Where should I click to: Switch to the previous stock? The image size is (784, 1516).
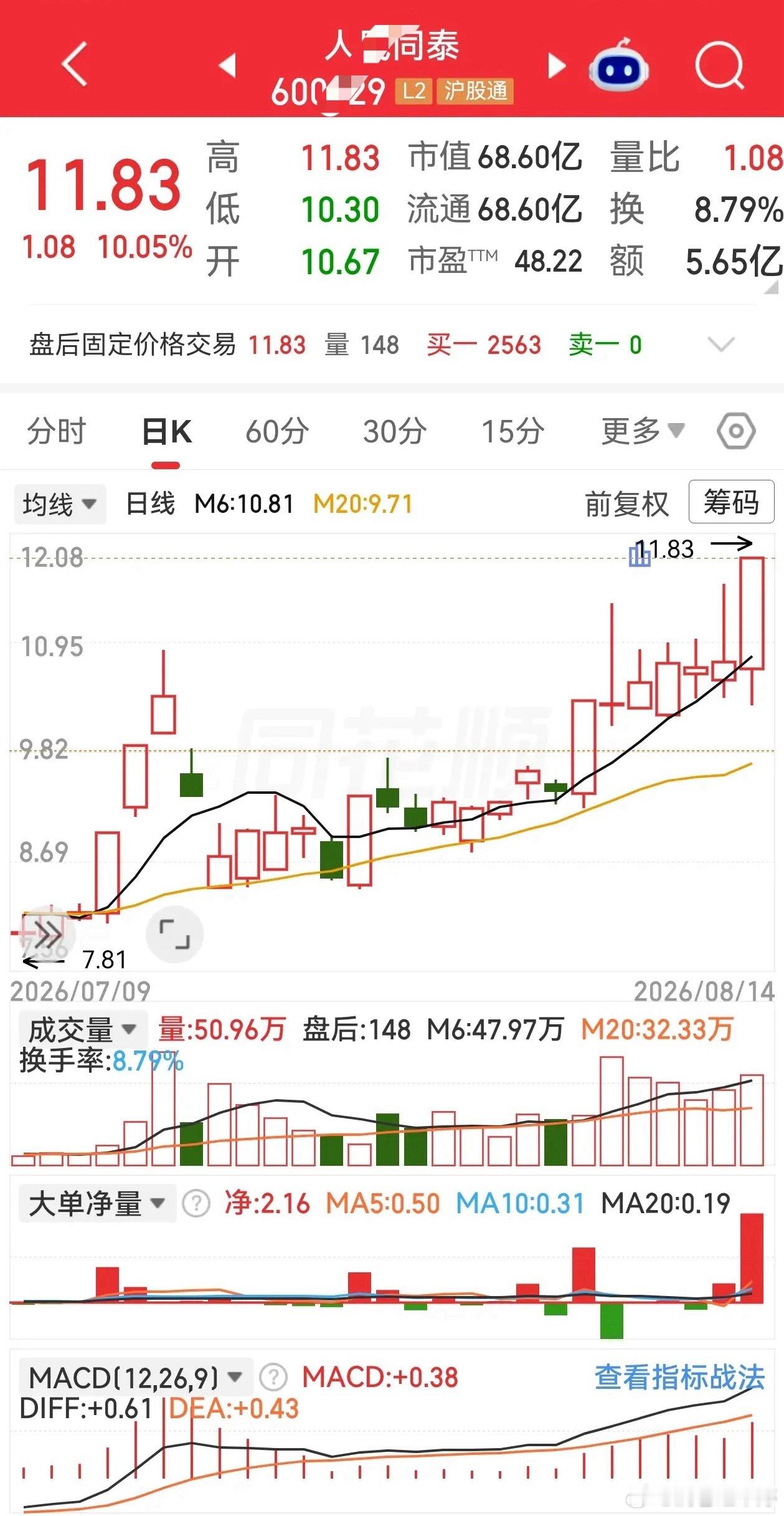(x=229, y=65)
